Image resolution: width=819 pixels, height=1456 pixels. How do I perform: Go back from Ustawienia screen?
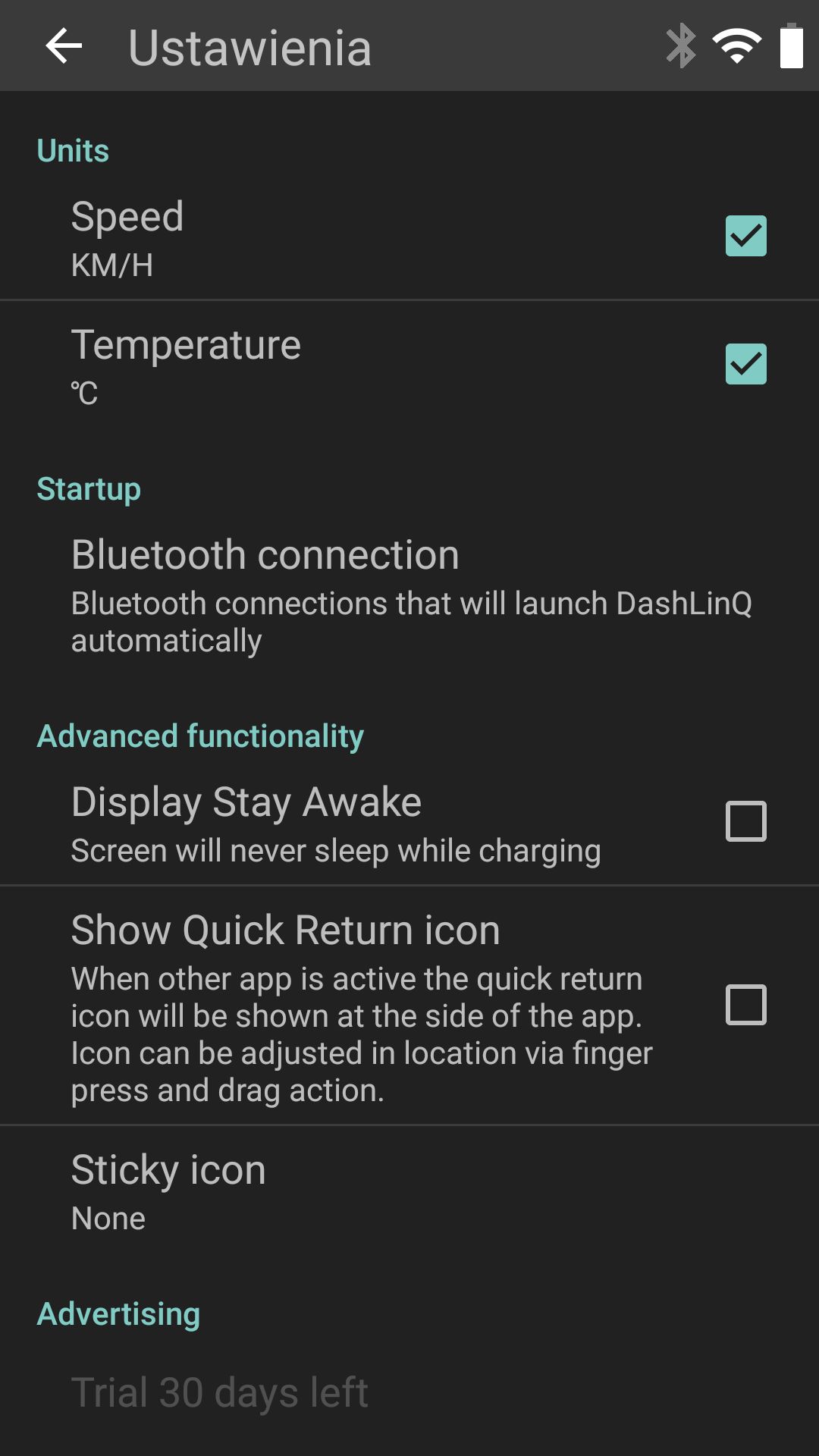pos(64,46)
